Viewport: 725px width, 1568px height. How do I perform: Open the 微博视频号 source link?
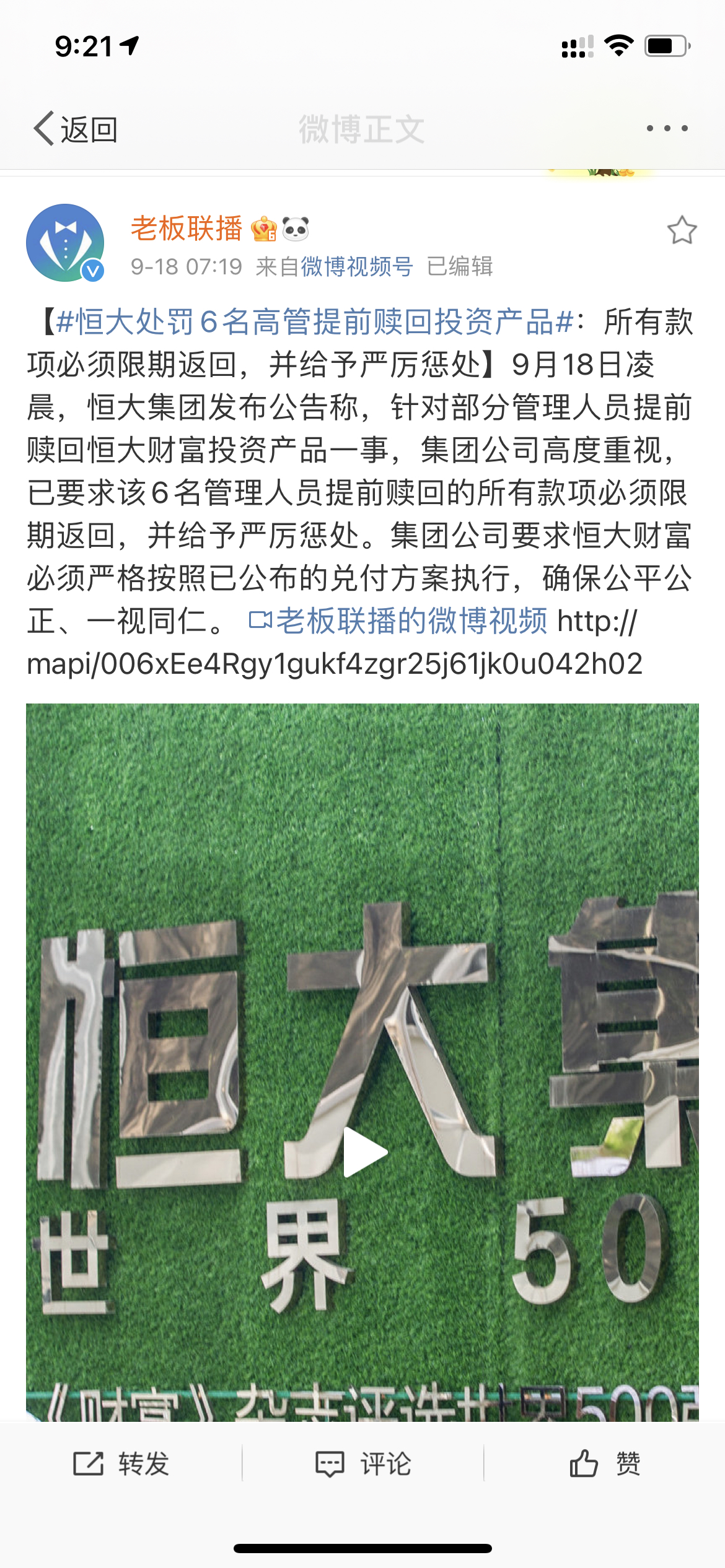click(357, 267)
